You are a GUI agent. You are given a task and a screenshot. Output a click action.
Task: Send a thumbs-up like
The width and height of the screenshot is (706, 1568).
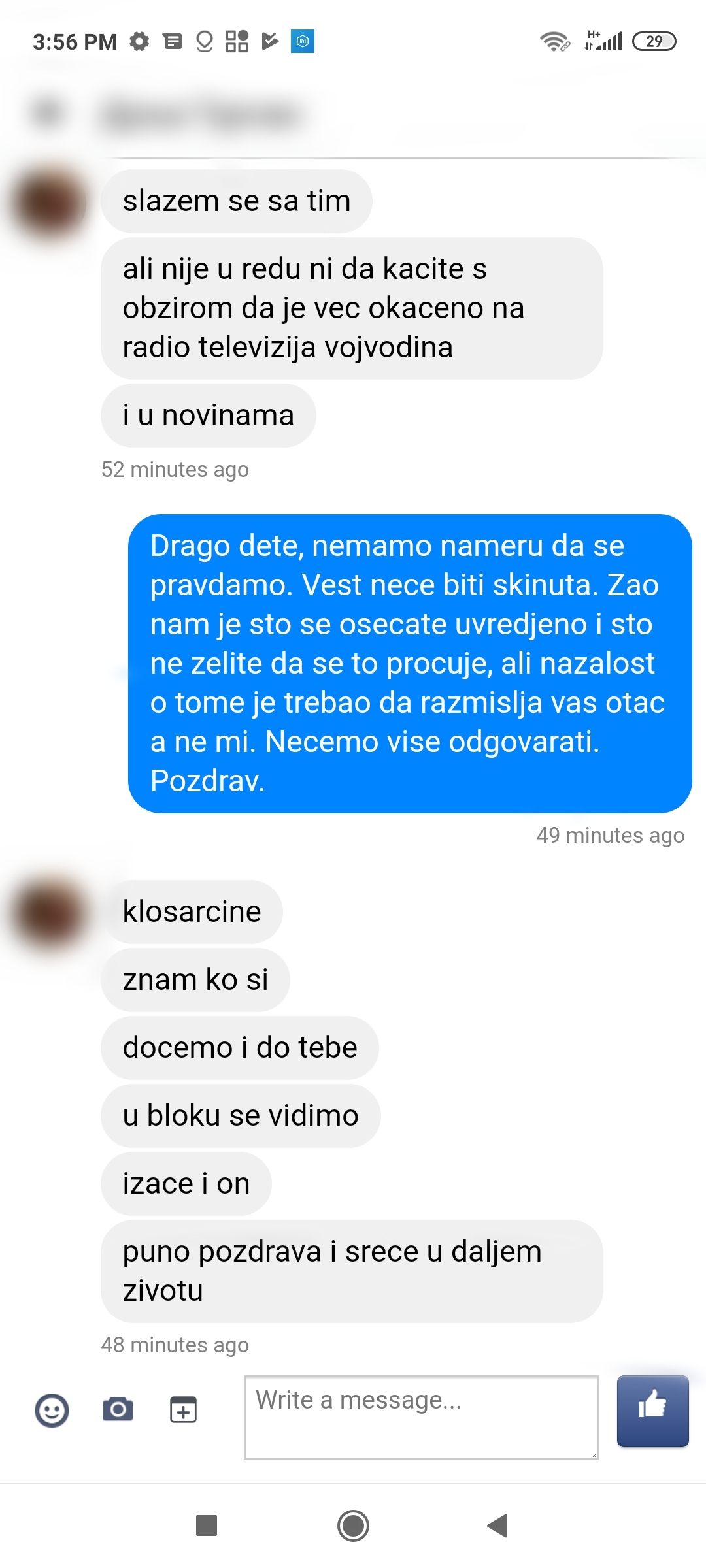[652, 1411]
